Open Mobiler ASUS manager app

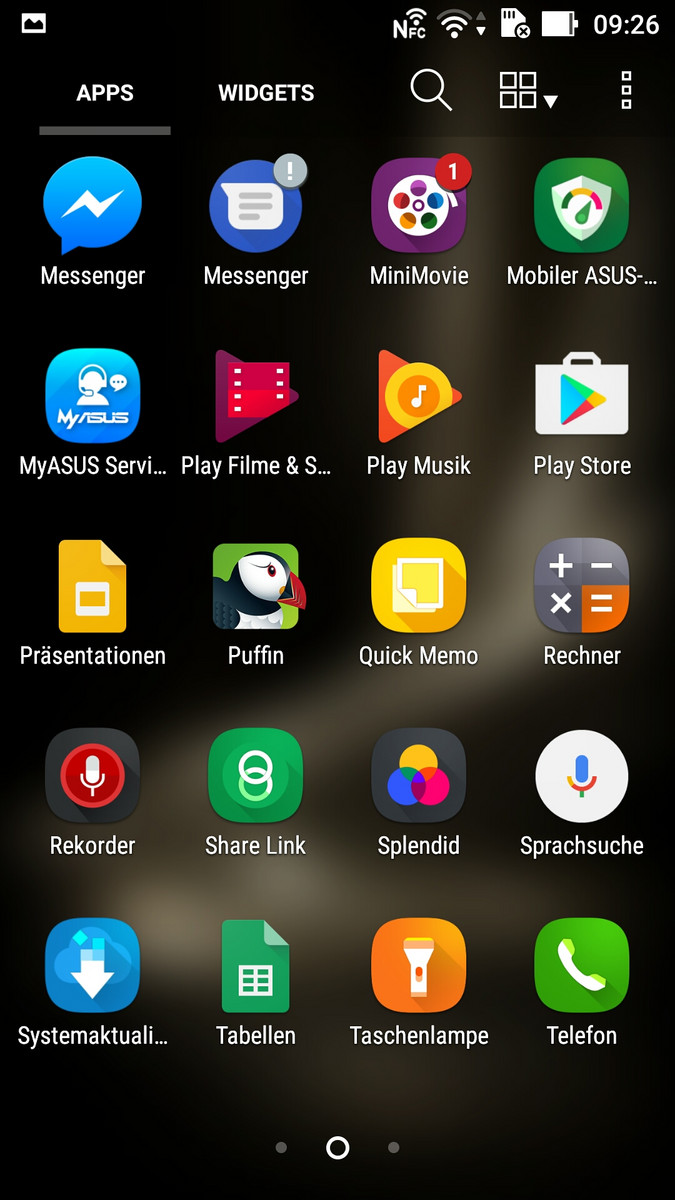(x=581, y=207)
